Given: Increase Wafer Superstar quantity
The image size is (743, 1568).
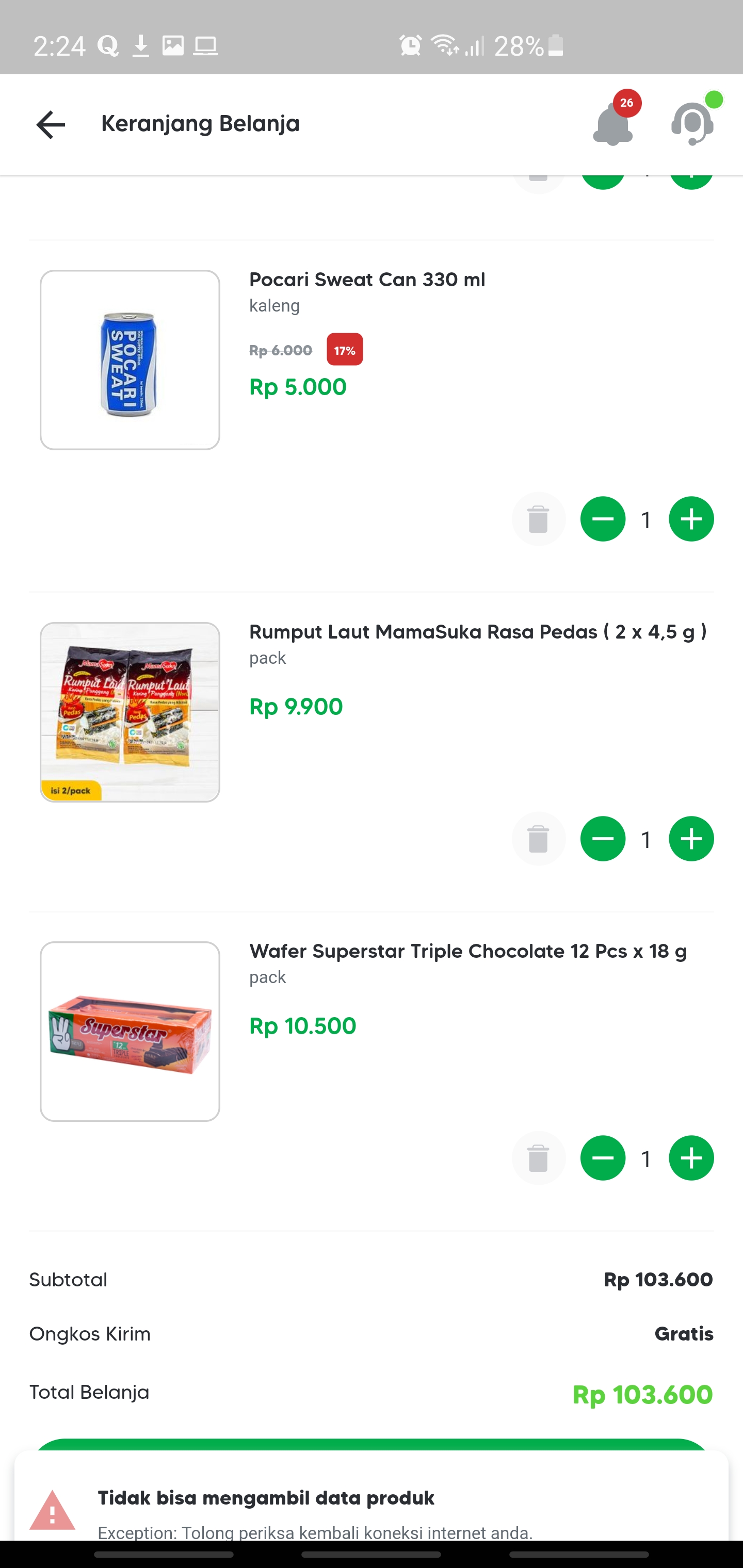Looking at the screenshot, I should 691,1158.
